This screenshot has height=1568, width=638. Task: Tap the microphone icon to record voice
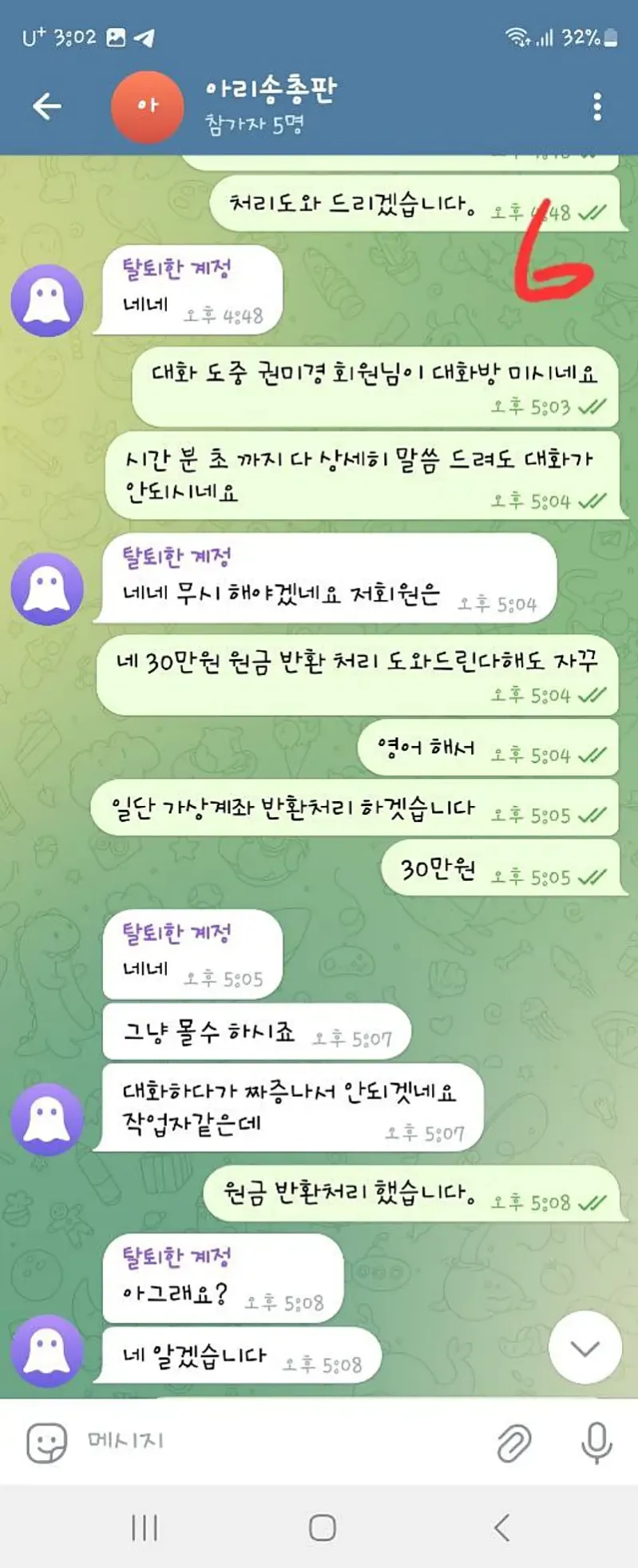pos(592,1440)
